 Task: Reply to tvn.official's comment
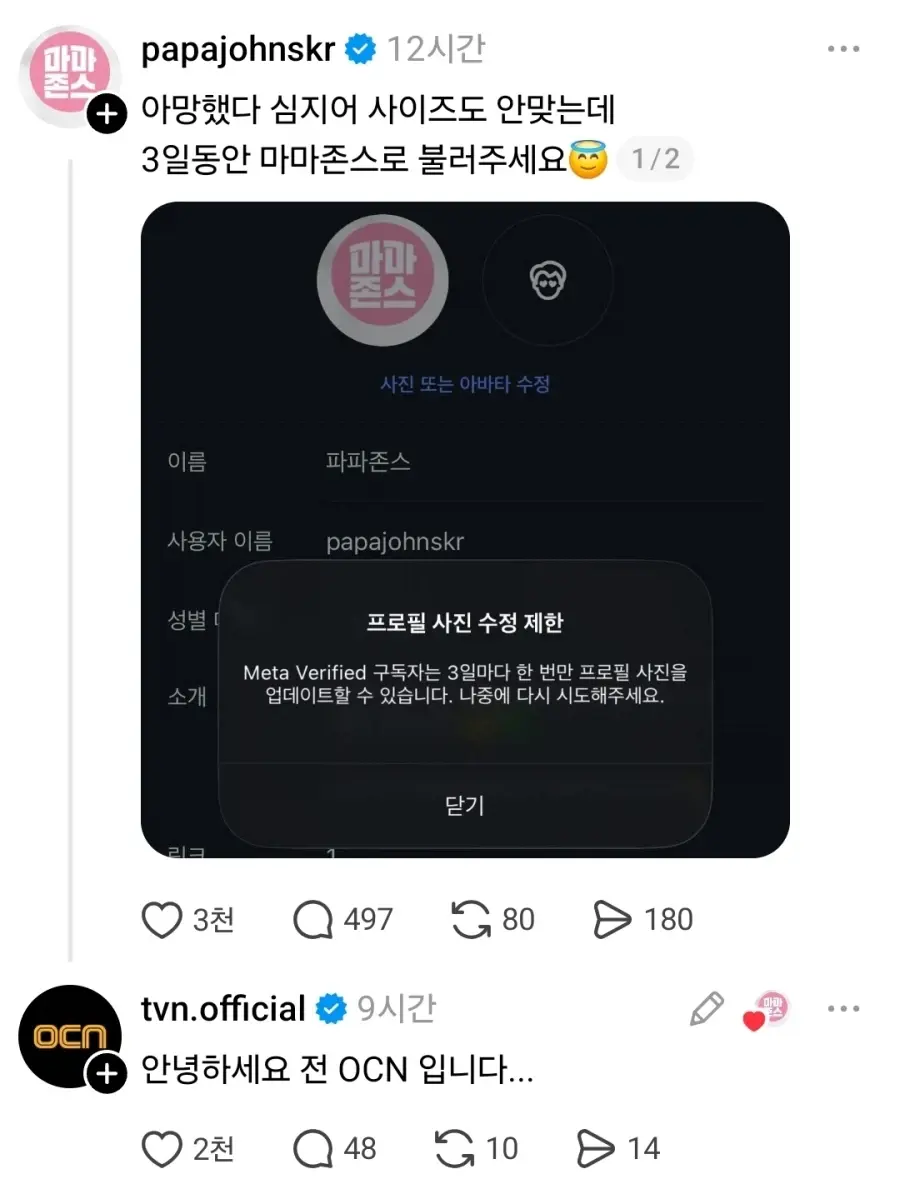[313, 1149]
